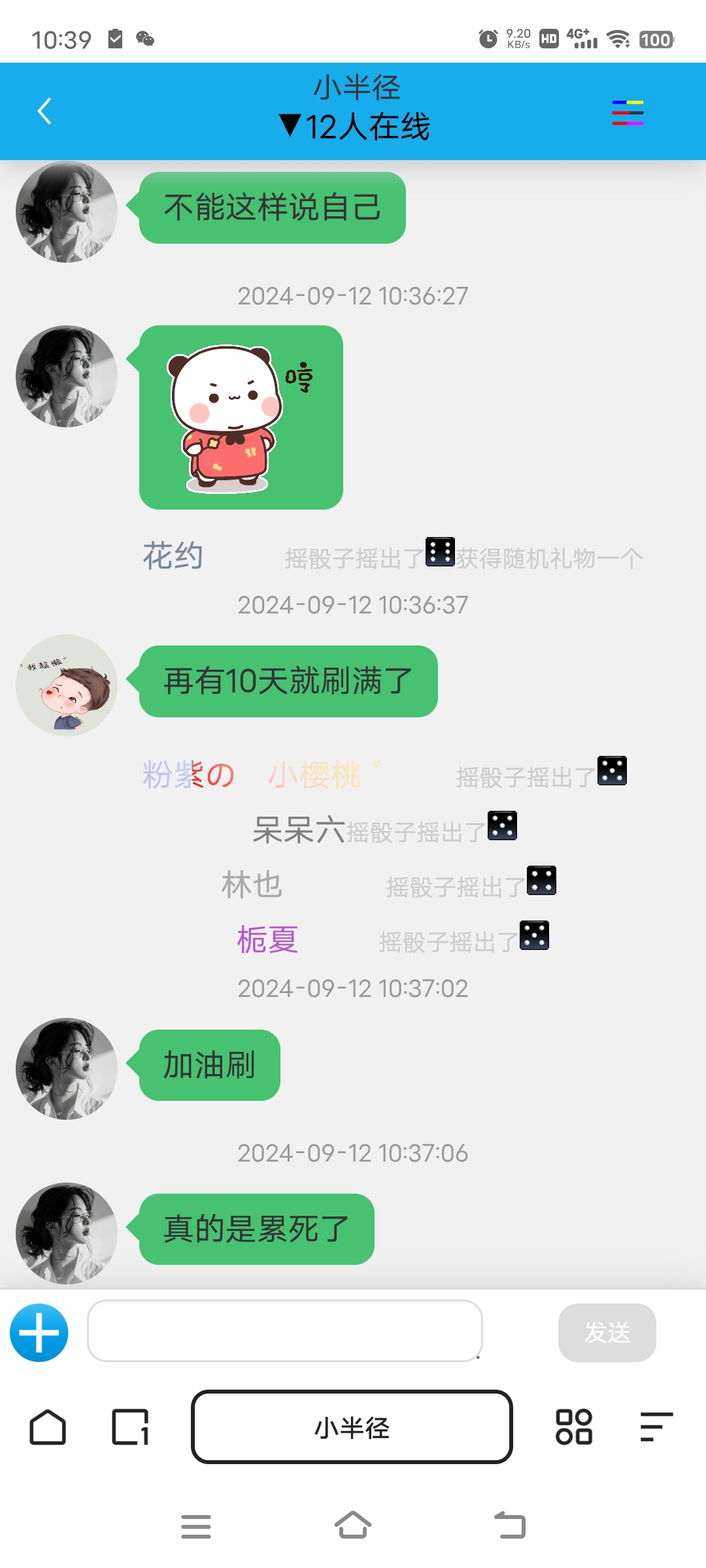Screen dimensions: 706x1568
Task: Tap the blue plus attachment button
Action: click(39, 1333)
